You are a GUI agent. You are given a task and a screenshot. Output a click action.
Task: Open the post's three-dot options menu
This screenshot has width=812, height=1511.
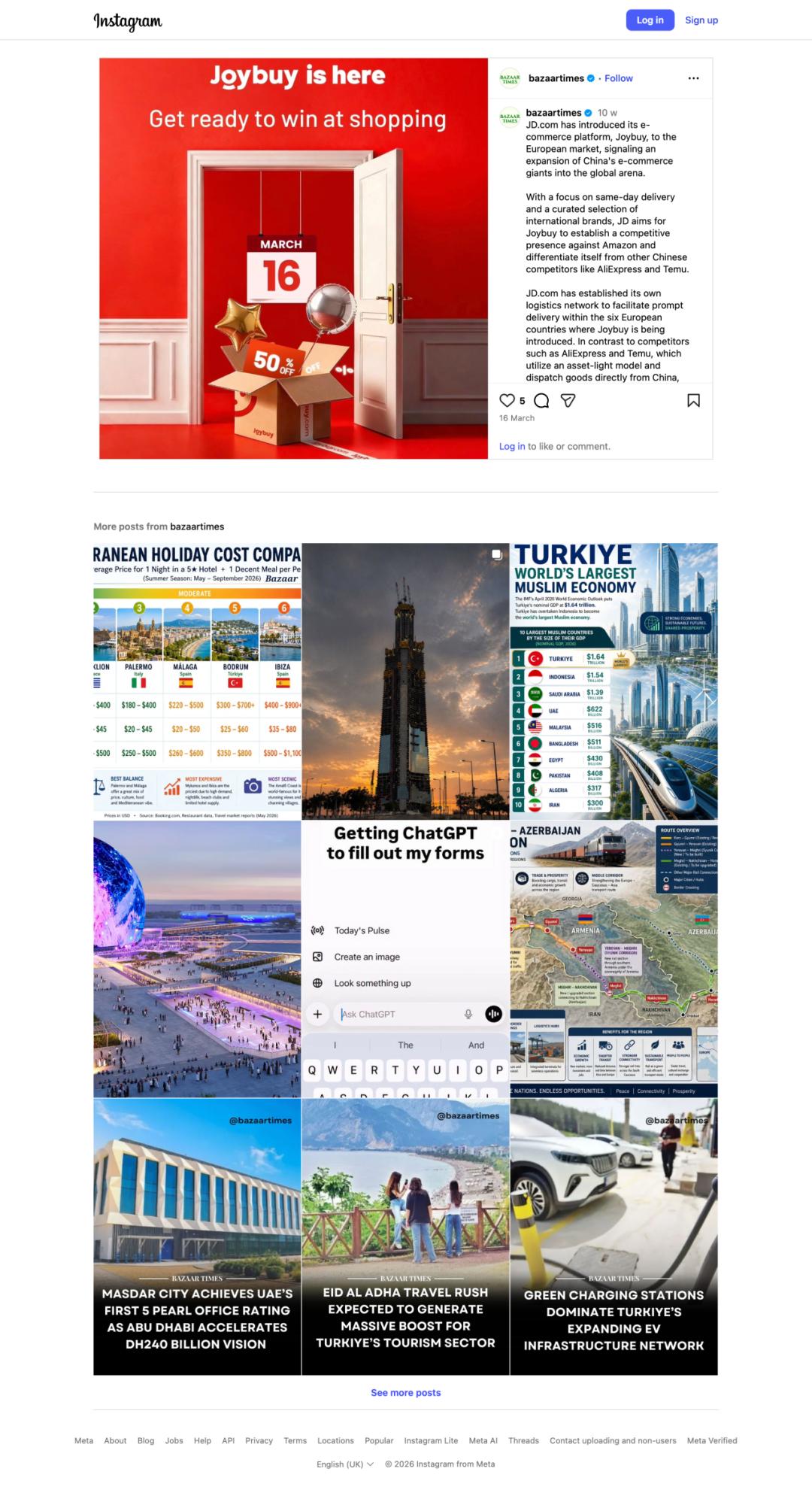pos(693,78)
